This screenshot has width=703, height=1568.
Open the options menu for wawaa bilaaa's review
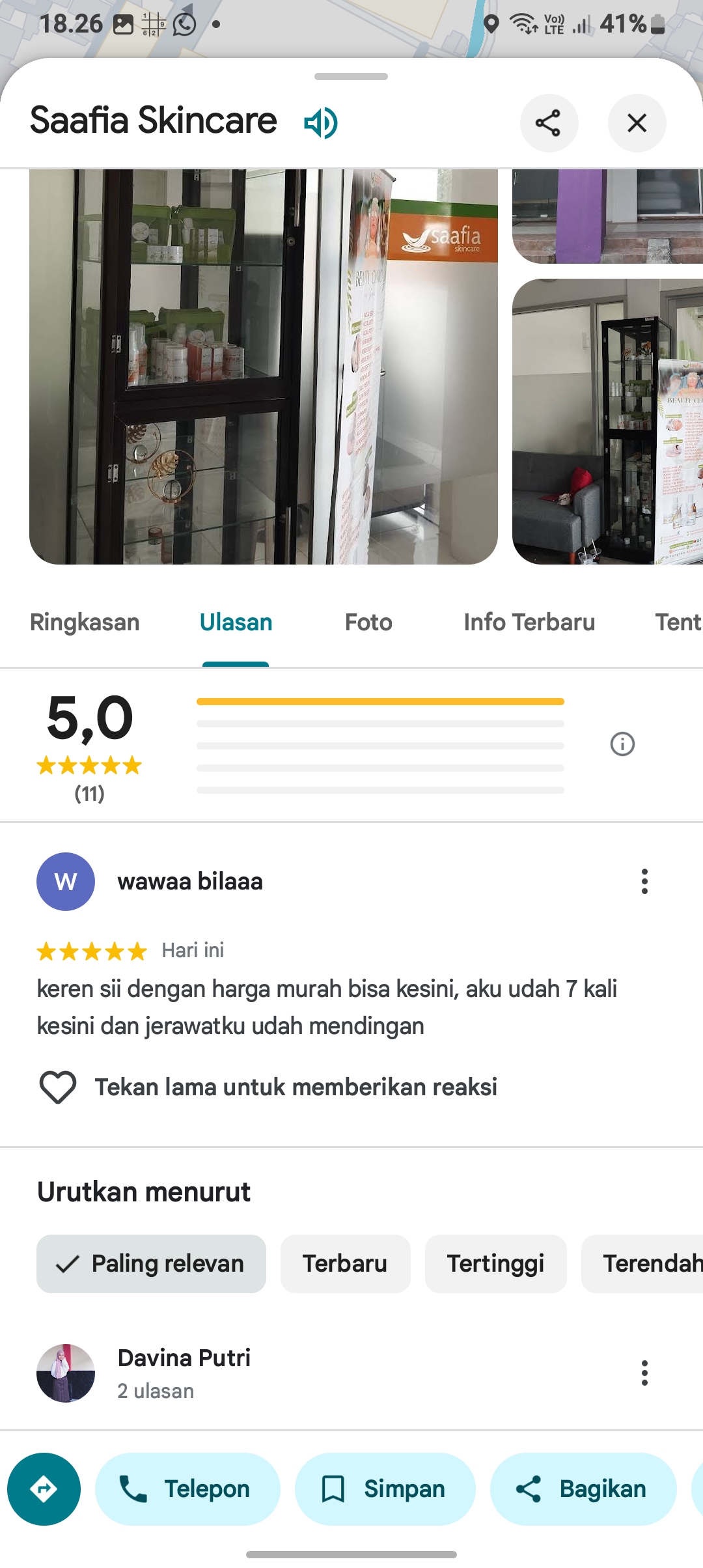click(644, 882)
